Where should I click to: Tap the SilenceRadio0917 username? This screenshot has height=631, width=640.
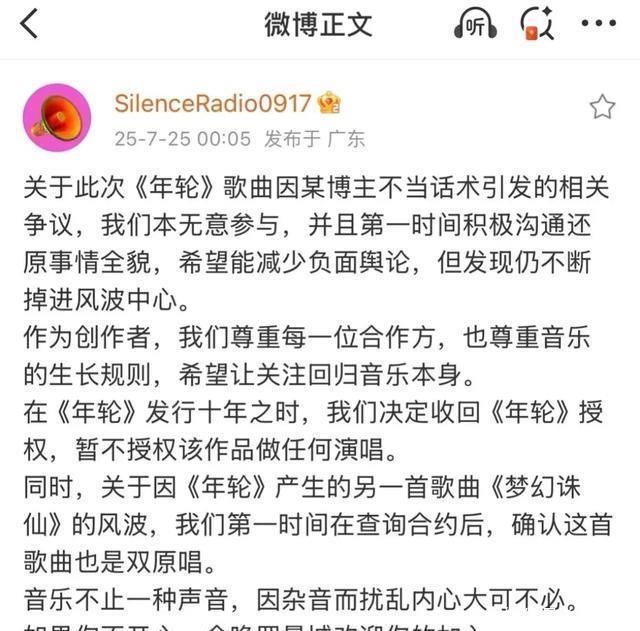214,103
